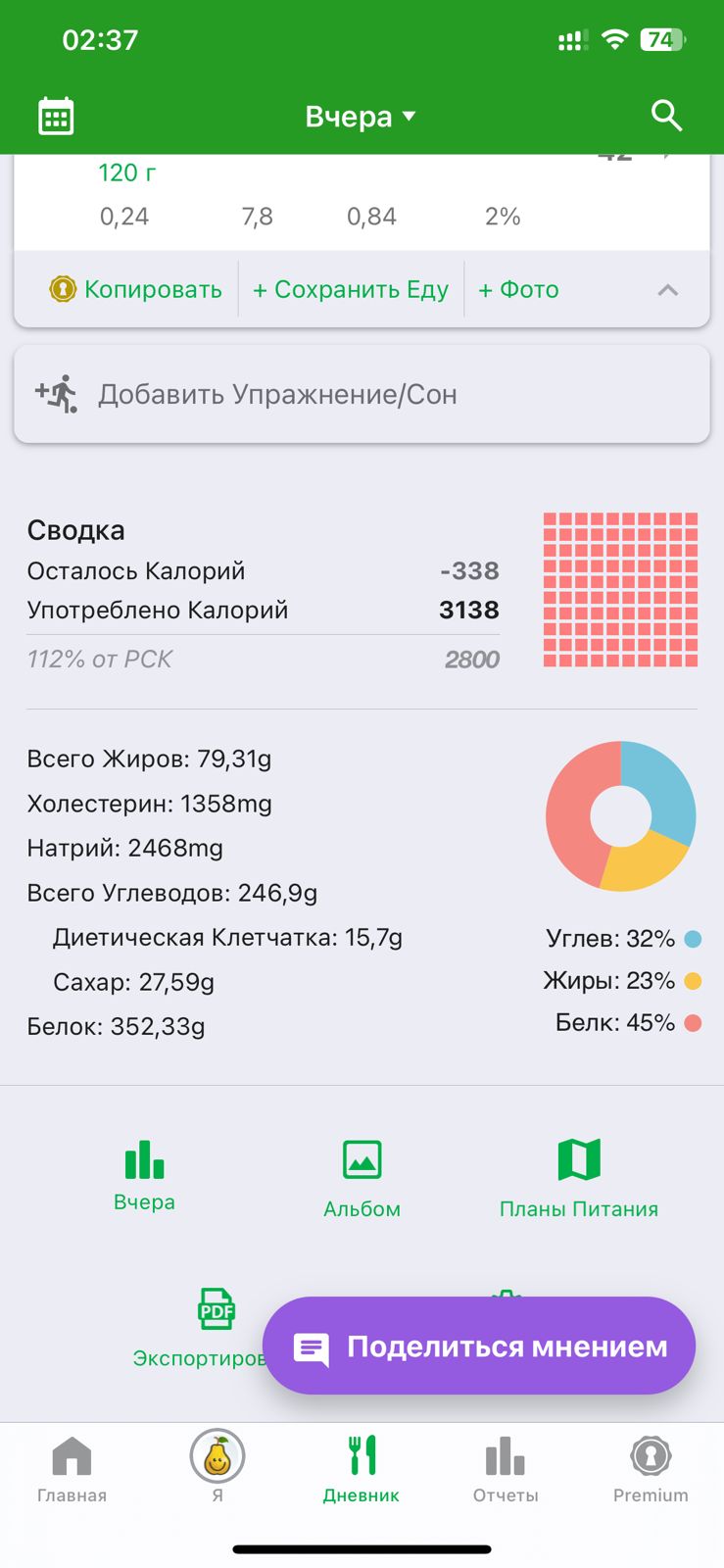Open the calendar icon in the top bar
This screenshot has height=1568, width=724.
tap(56, 115)
